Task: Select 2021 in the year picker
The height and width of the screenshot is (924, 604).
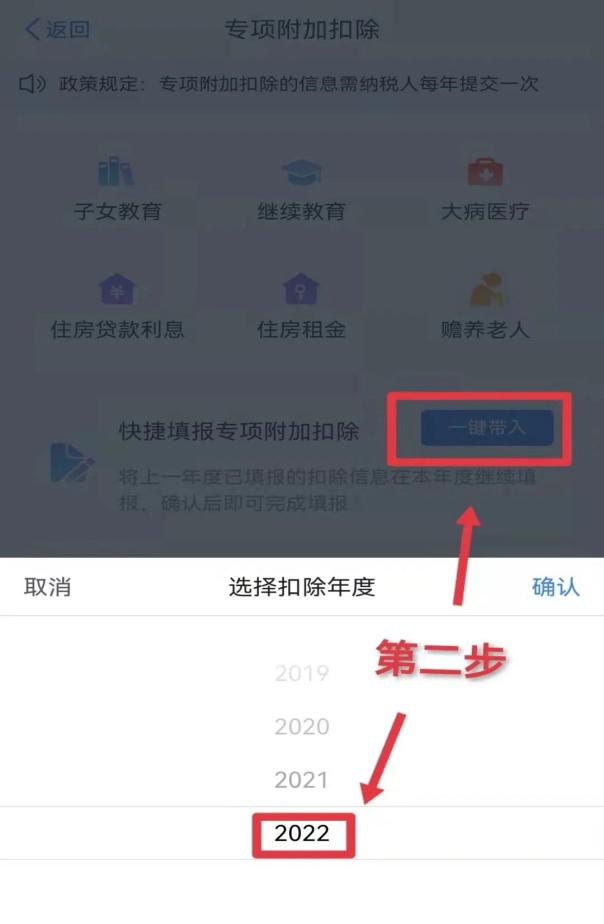Action: point(301,780)
